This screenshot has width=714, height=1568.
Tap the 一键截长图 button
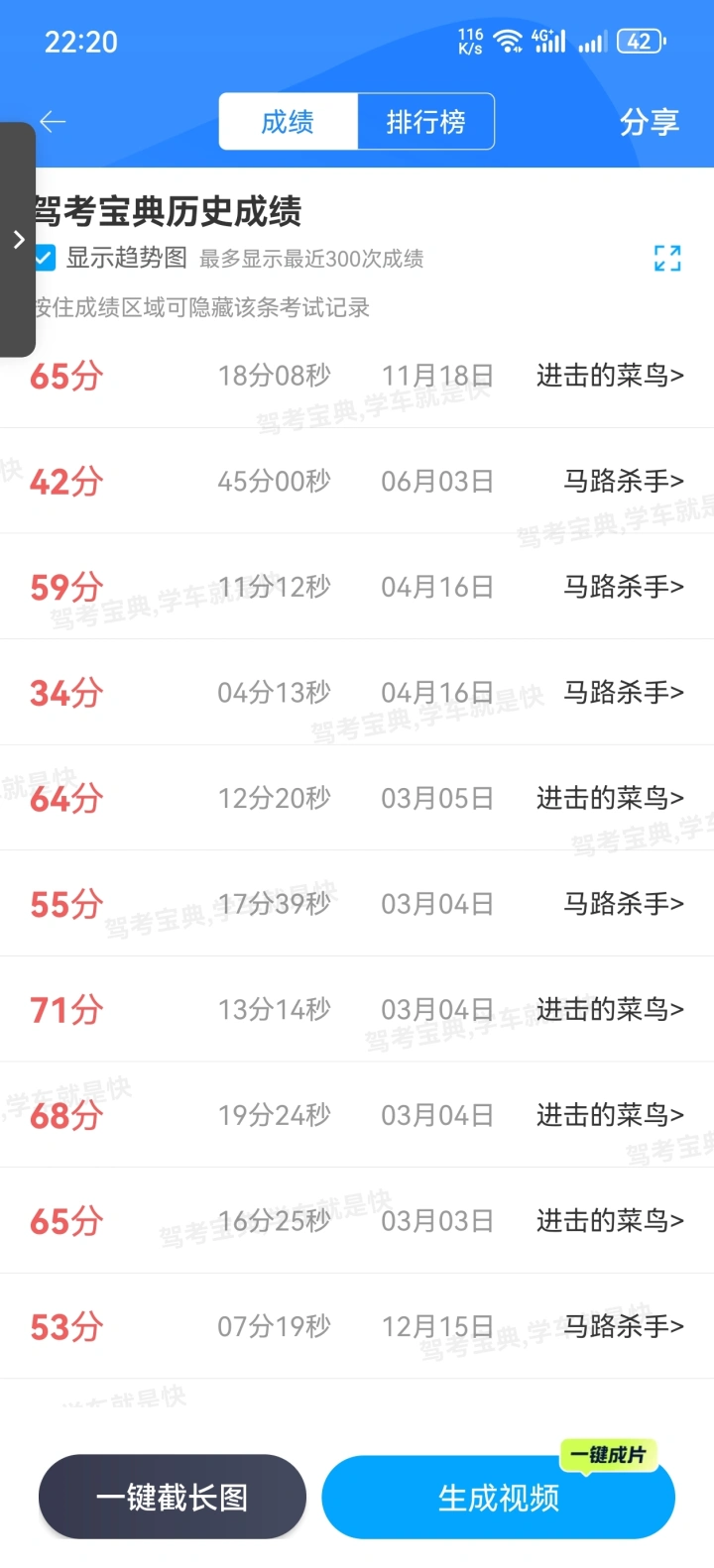pos(173,1497)
